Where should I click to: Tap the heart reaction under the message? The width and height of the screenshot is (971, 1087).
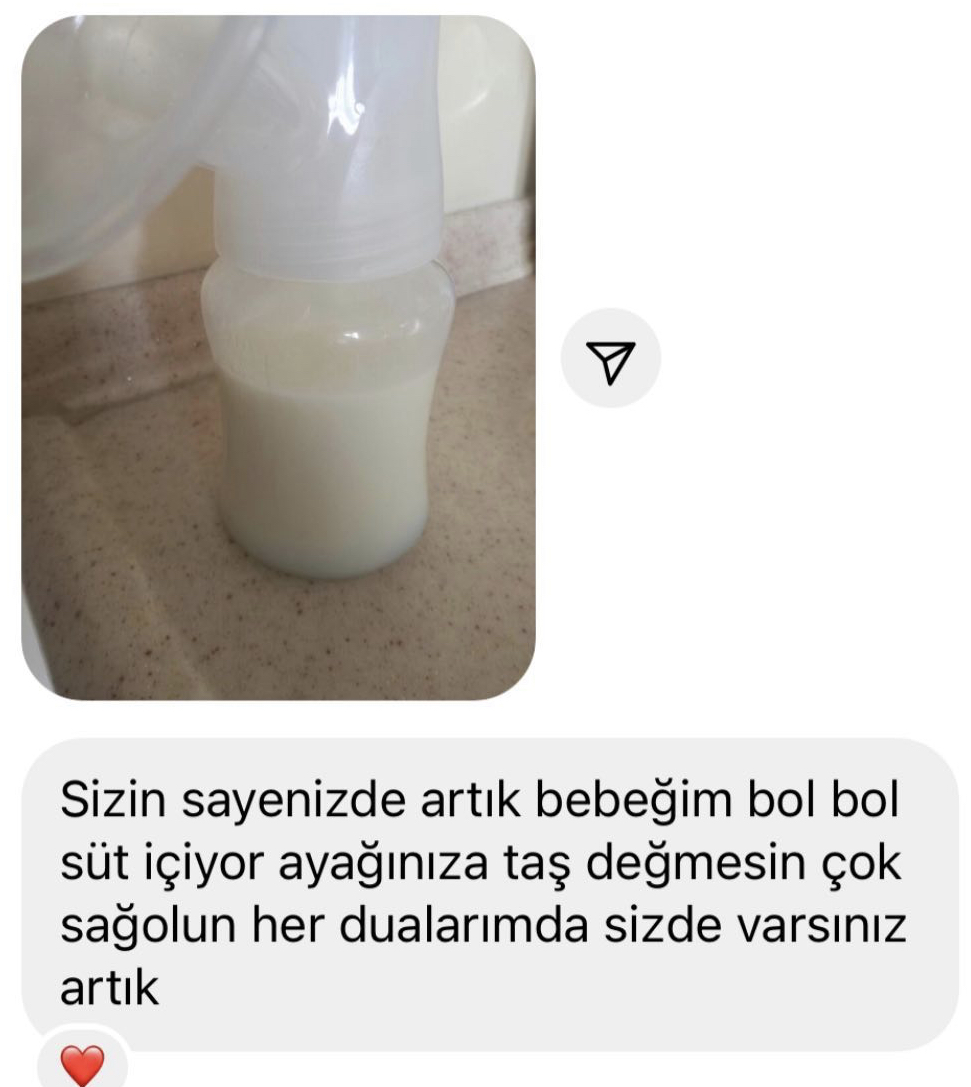pyautogui.click(x=83, y=1062)
